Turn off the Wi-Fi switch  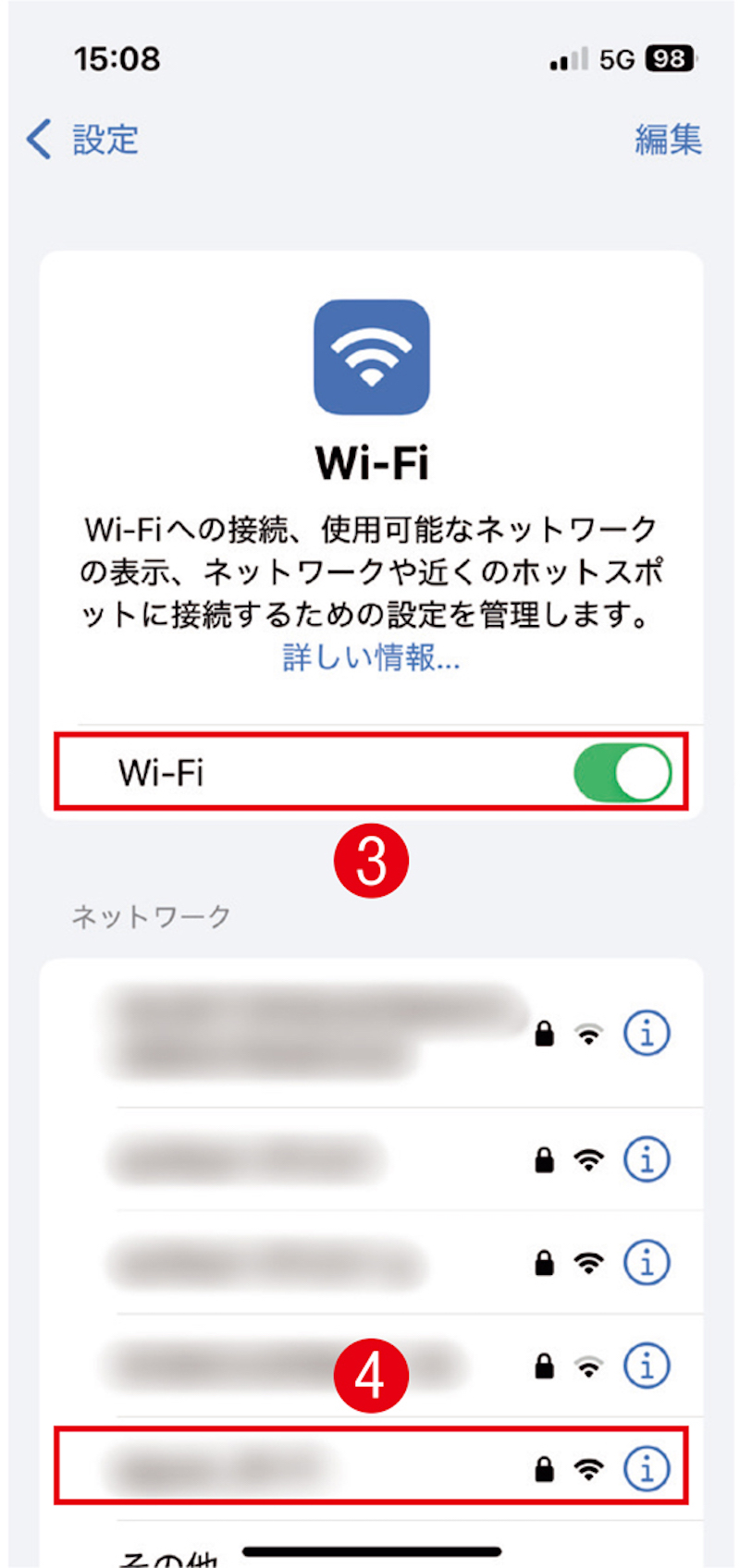pyautogui.click(x=622, y=773)
